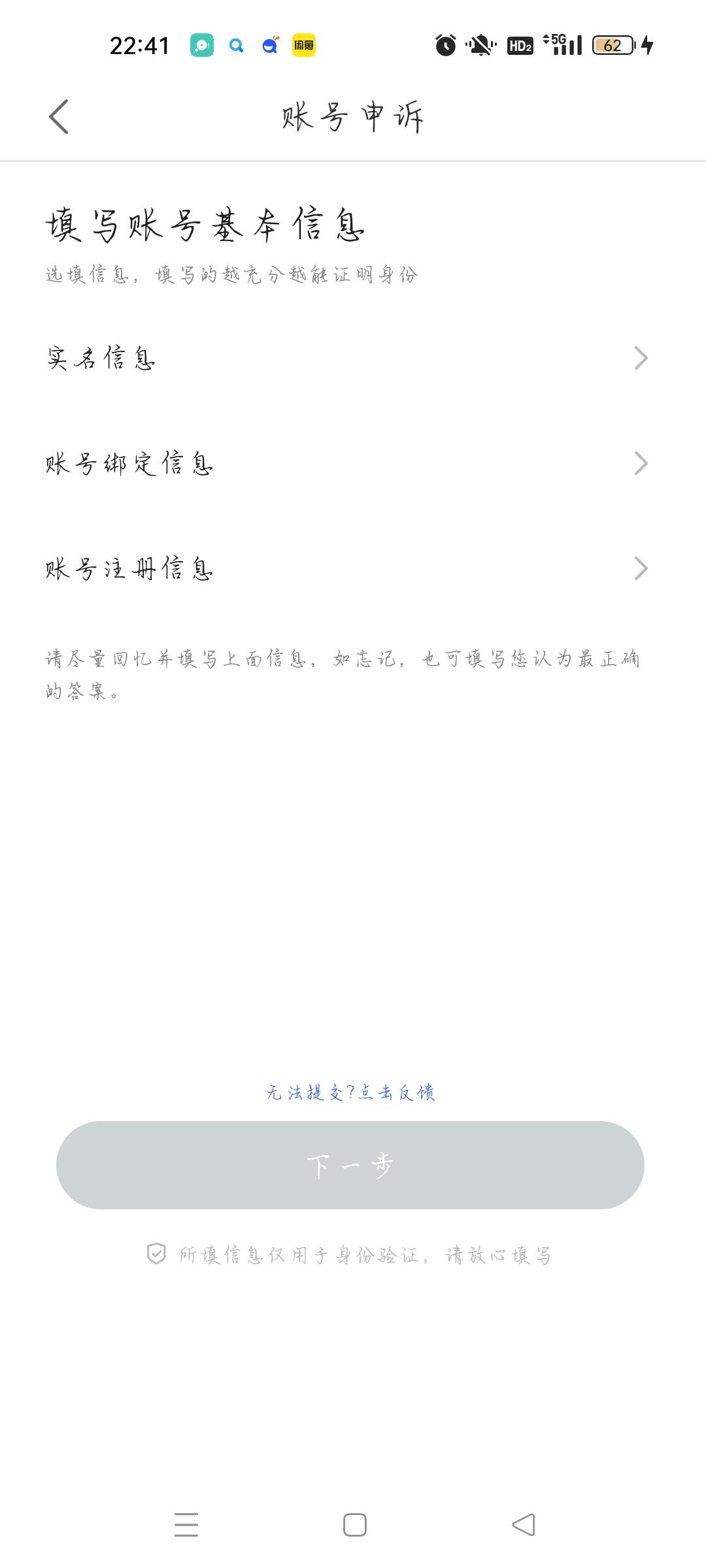Tap the 下一步 button

point(350,1166)
